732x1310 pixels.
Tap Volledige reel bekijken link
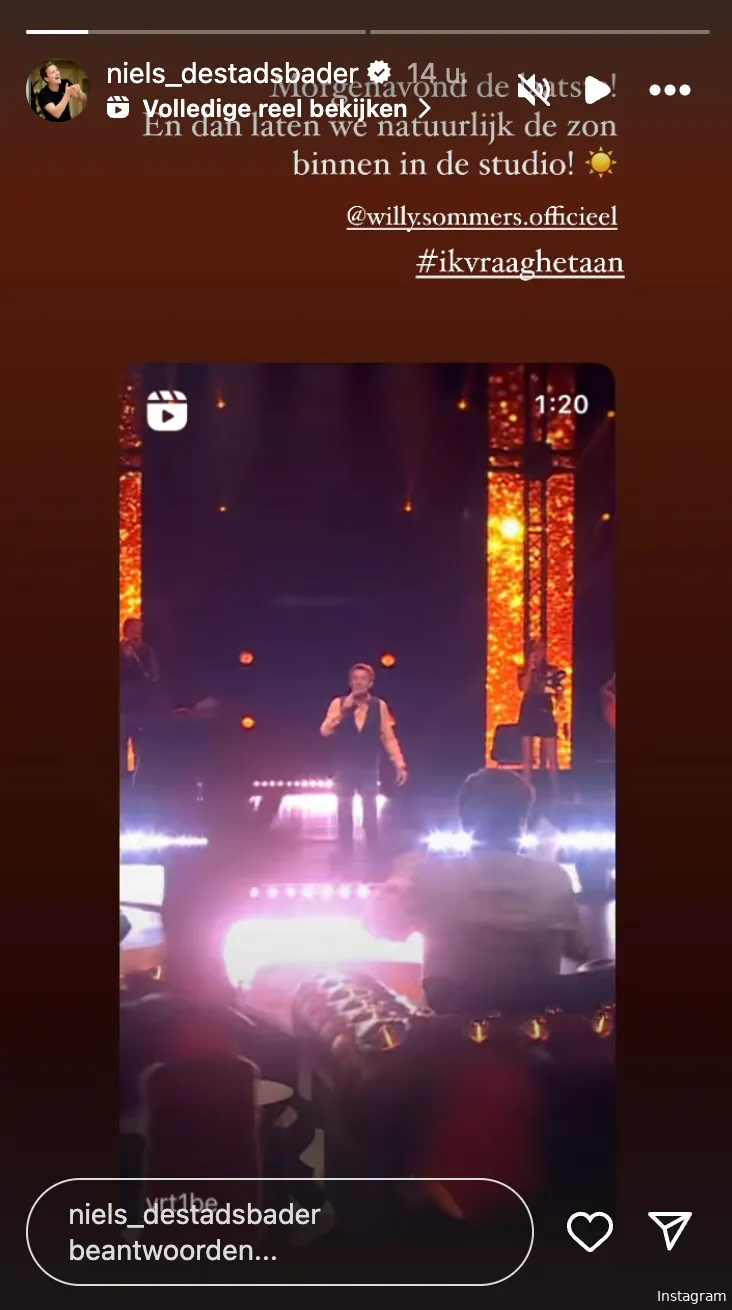(274, 108)
